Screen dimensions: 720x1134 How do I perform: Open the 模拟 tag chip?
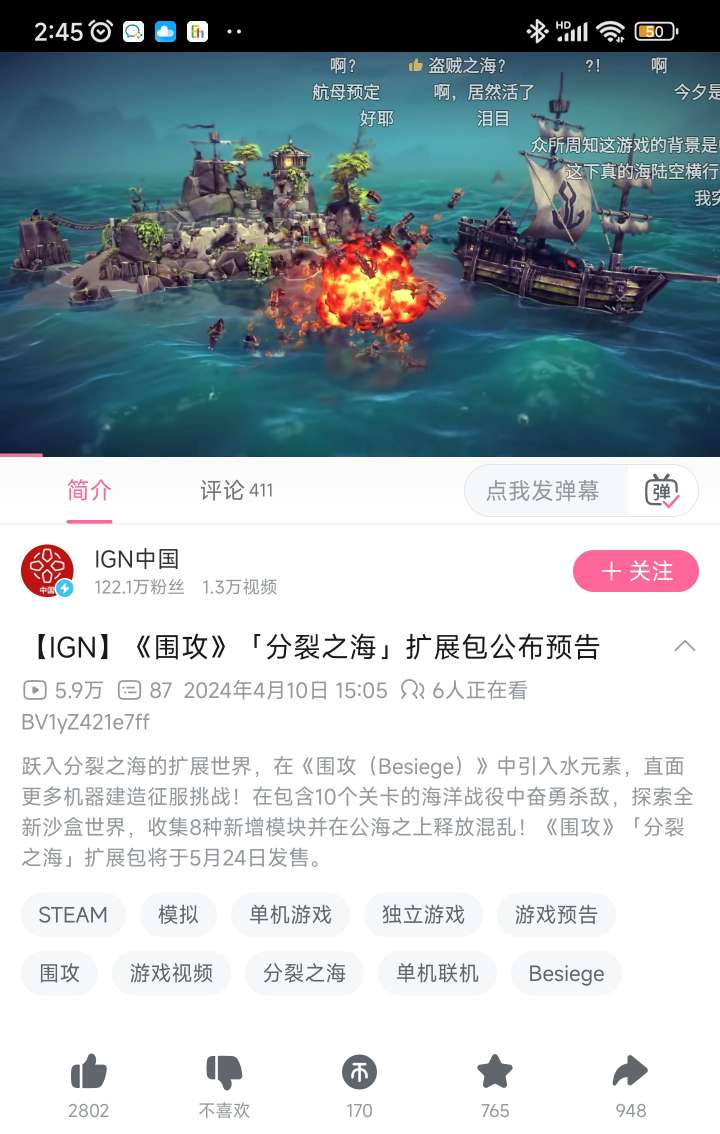tap(178, 915)
